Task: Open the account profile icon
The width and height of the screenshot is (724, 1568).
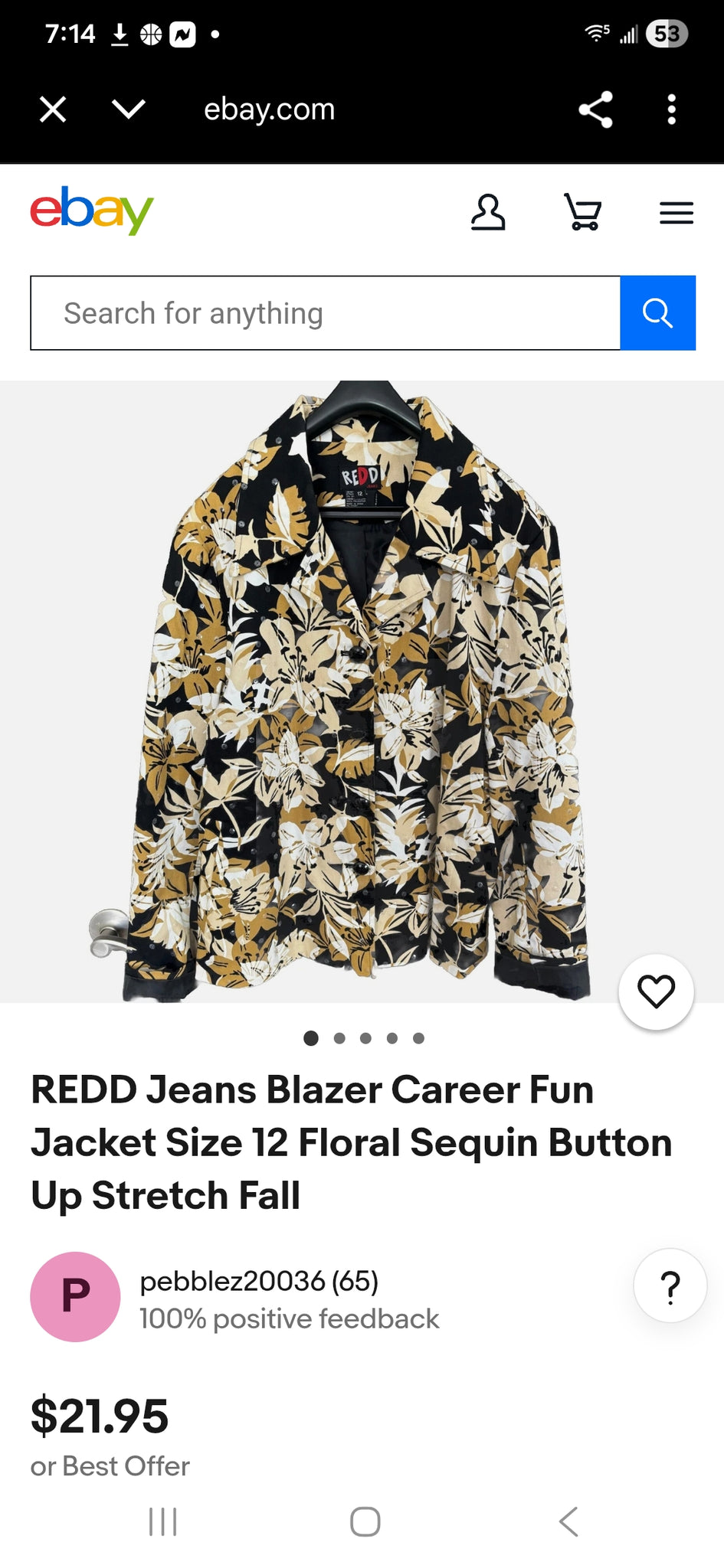Action: tap(488, 212)
